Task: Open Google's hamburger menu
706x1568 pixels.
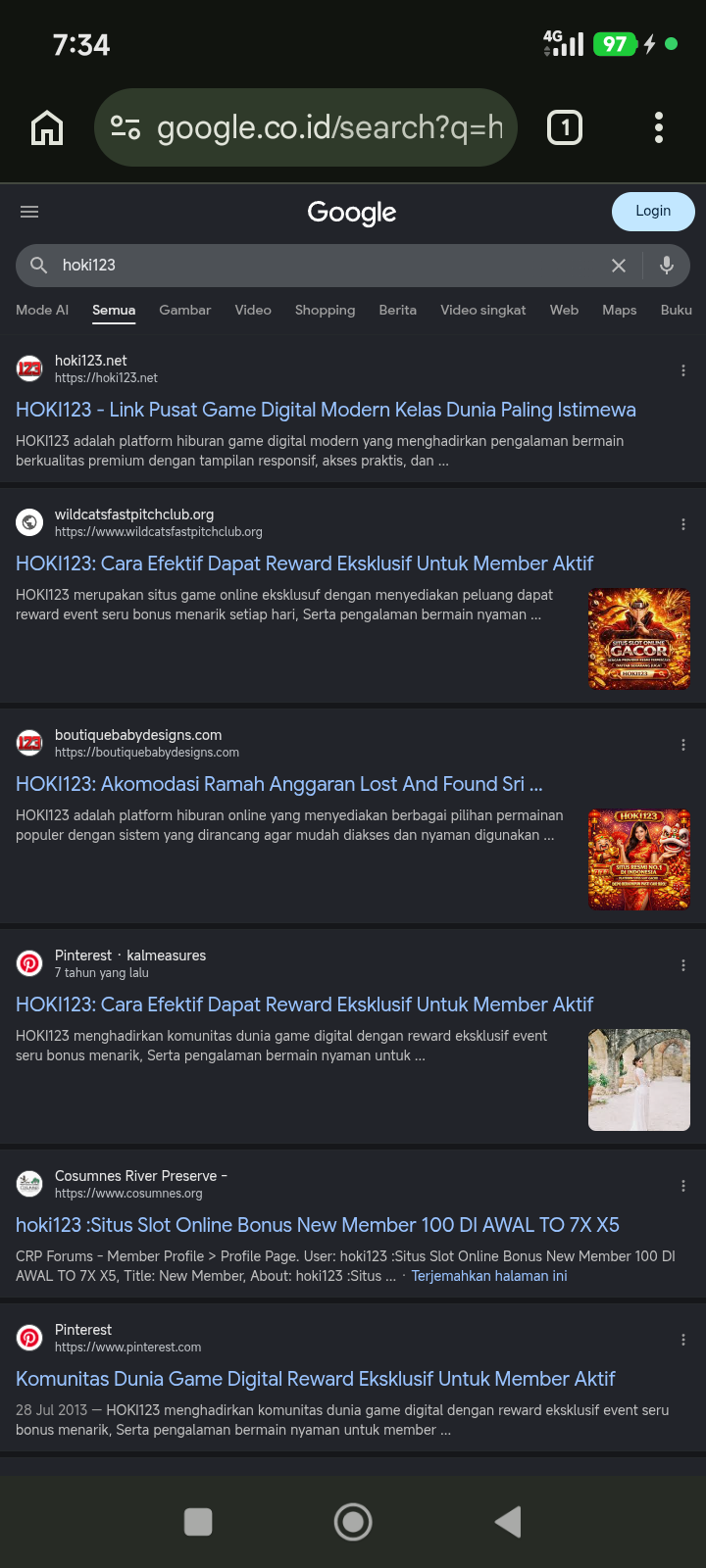Action: click(x=29, y=212)
